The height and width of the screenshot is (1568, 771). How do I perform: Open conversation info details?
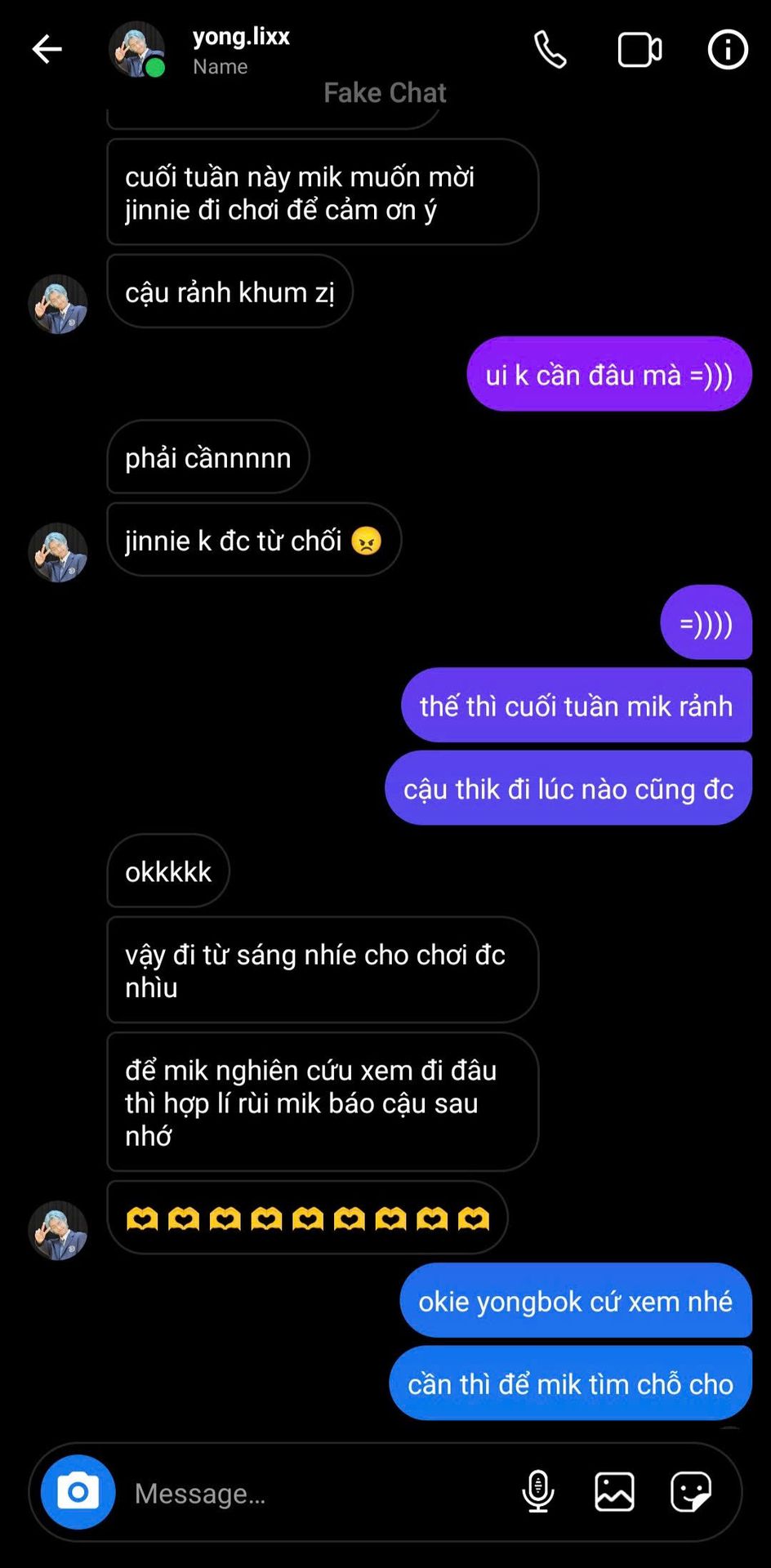pos(727,50)
